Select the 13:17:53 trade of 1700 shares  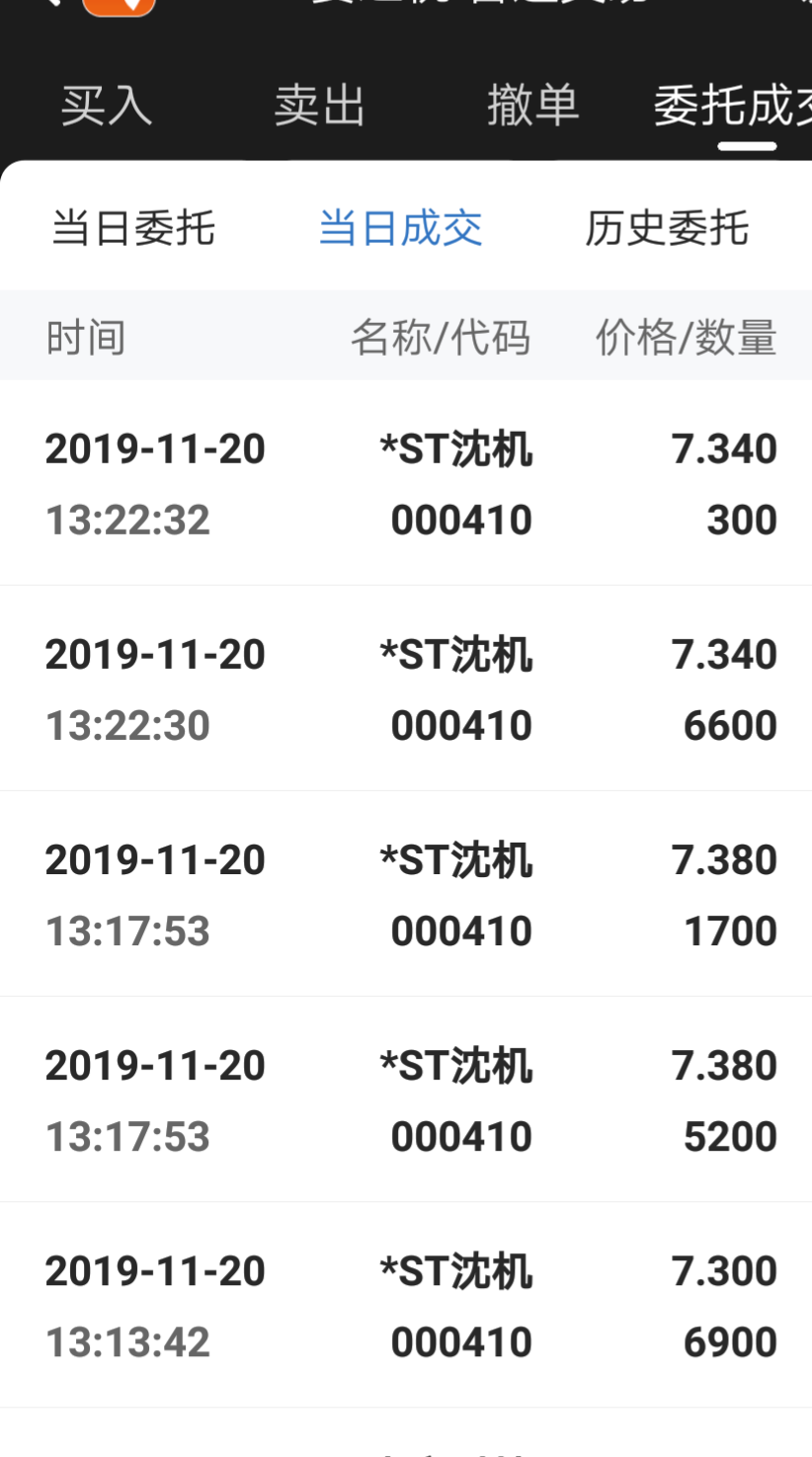point(406,894)
